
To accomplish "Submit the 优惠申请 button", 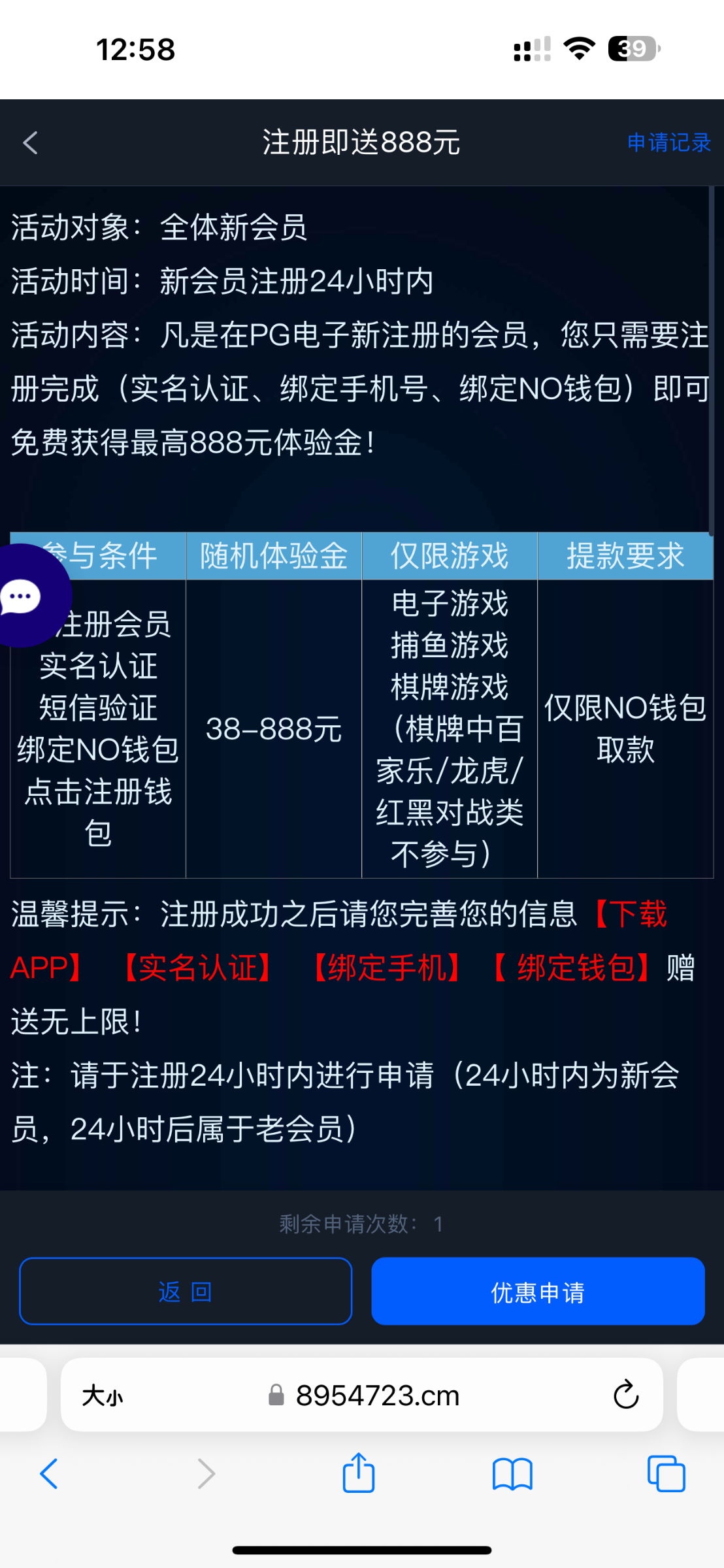I will point(538,1292).
